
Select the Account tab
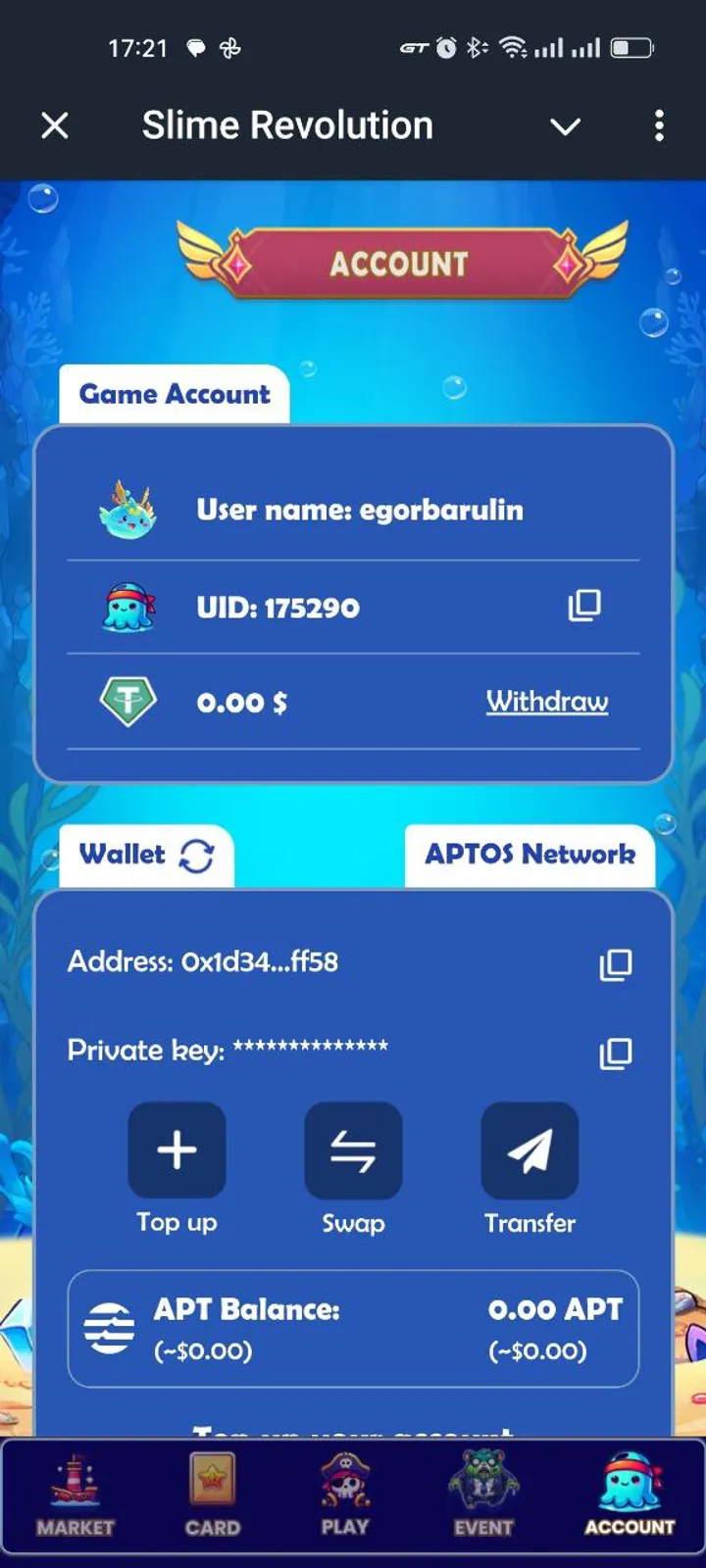630,1495
